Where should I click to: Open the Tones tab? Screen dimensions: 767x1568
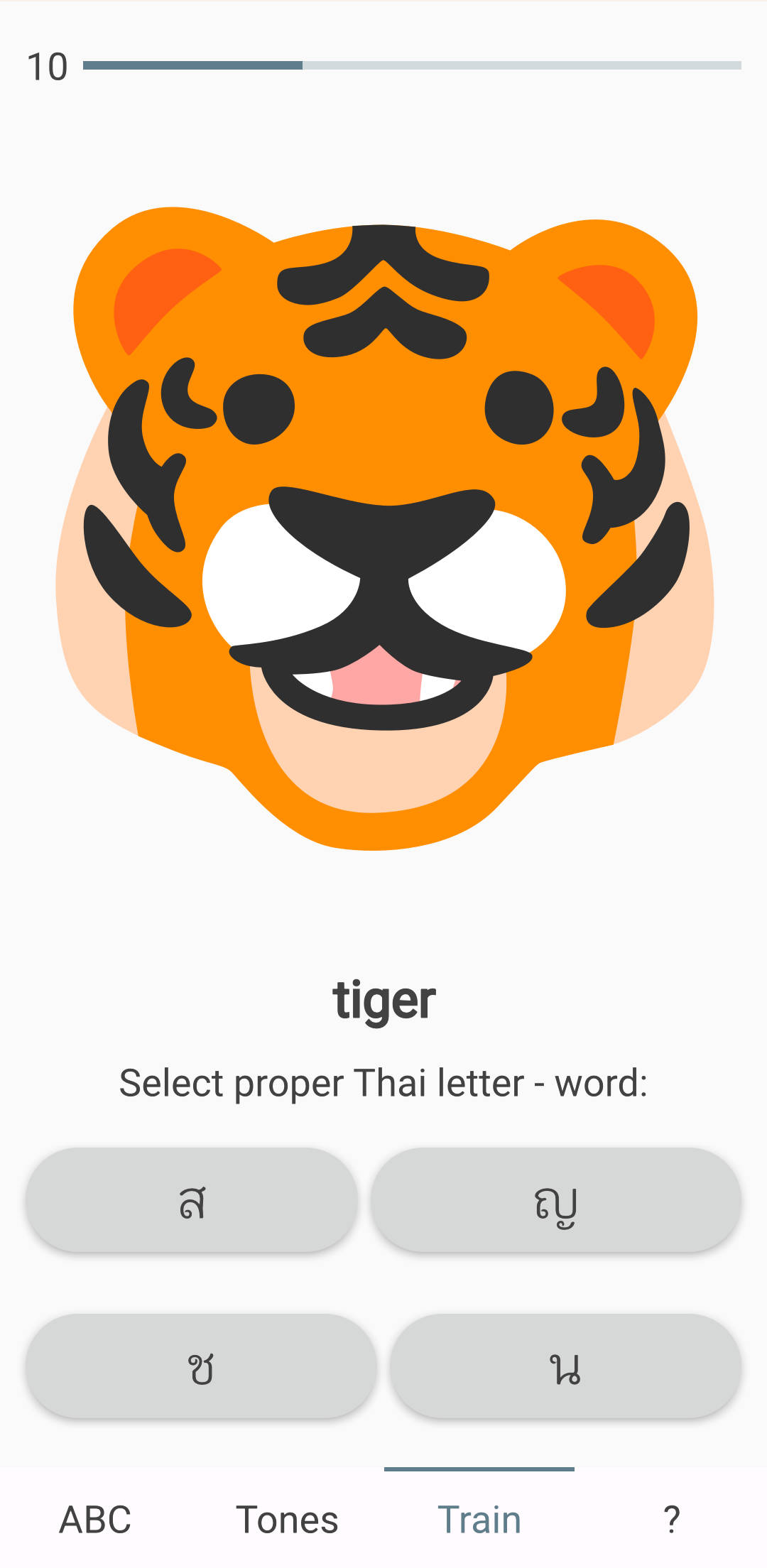pos(287,1520)
